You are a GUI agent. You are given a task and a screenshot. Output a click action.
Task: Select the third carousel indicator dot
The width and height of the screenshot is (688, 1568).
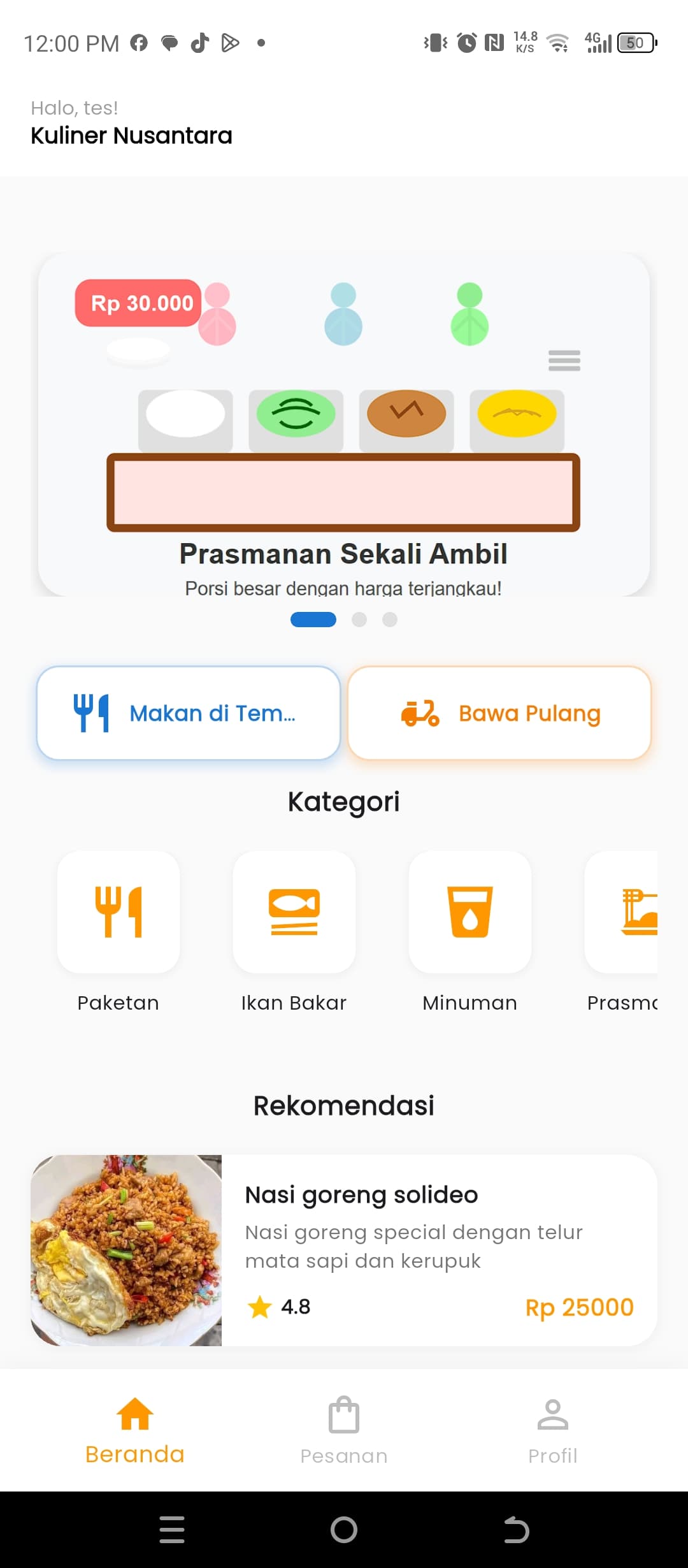click(x=389, y=619)
